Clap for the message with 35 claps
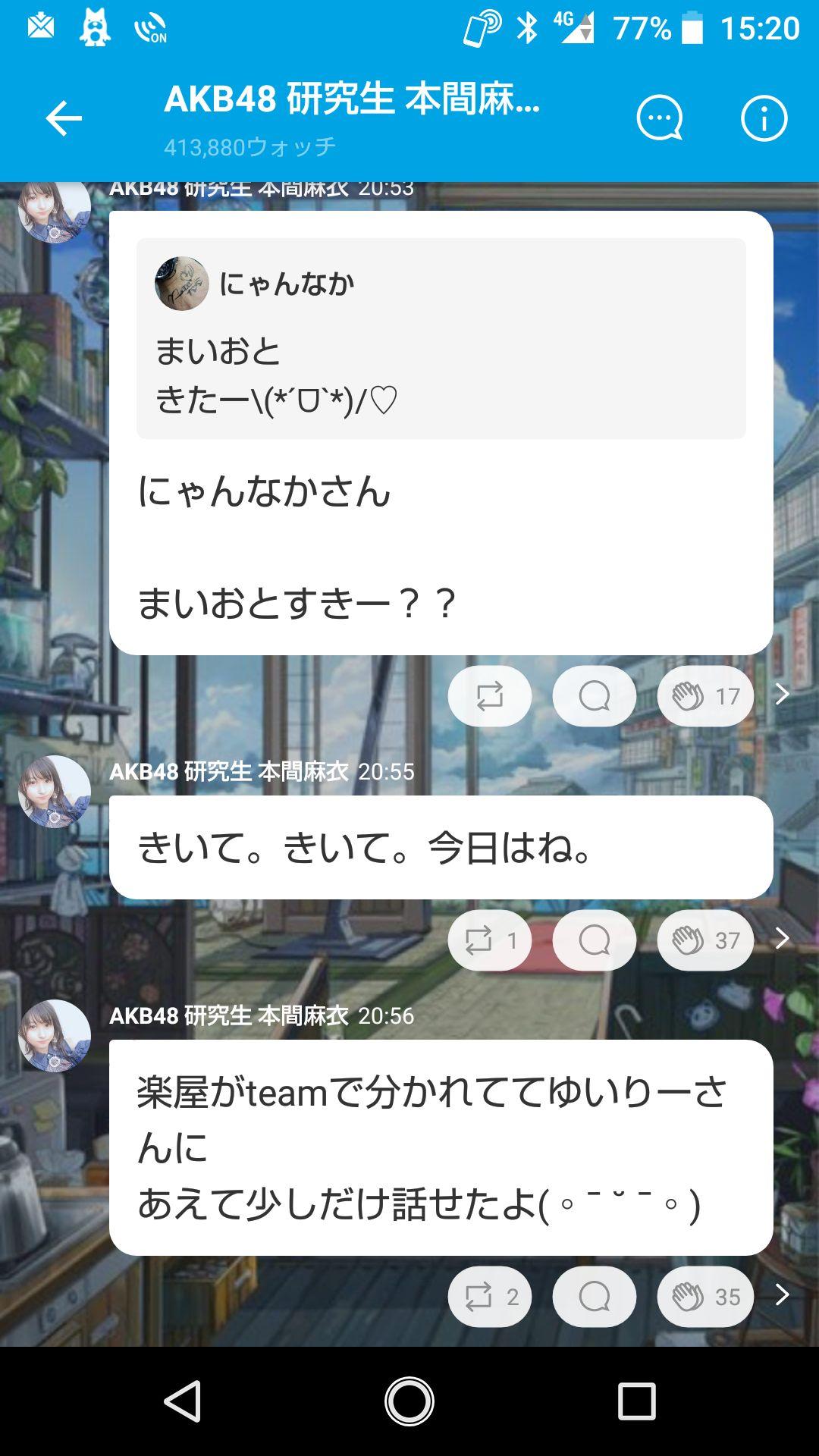The image size is (819, 1456). pos(705,1297)
